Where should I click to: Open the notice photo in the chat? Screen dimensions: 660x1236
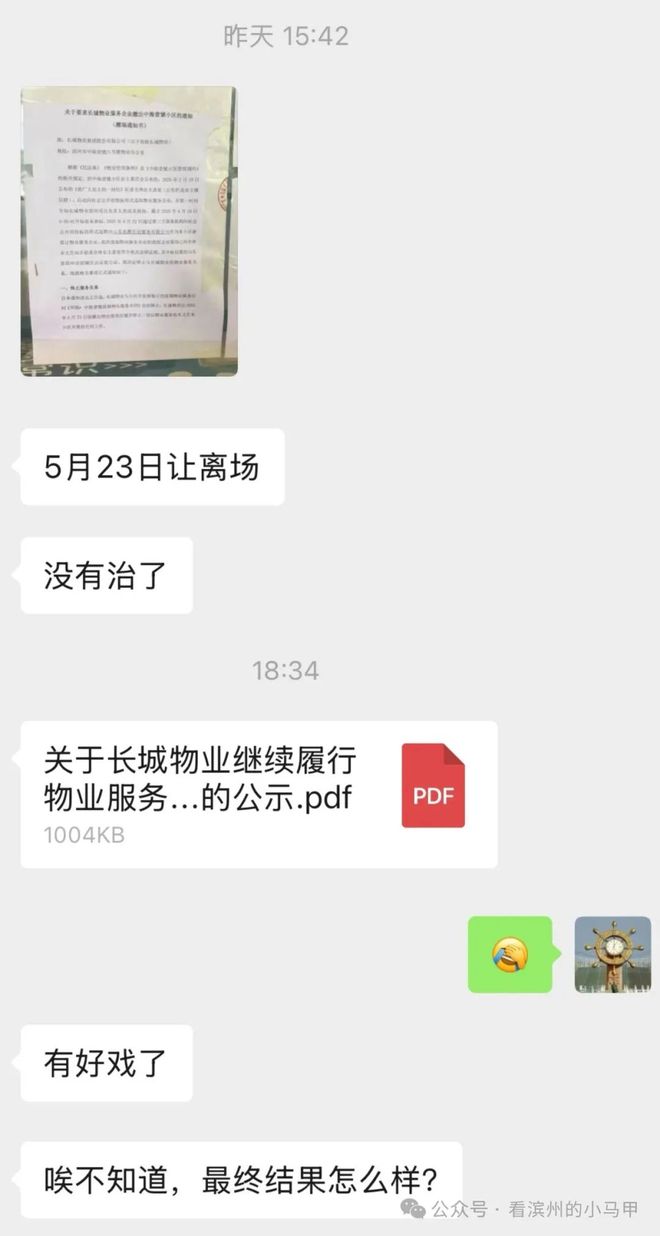point(129,231)
